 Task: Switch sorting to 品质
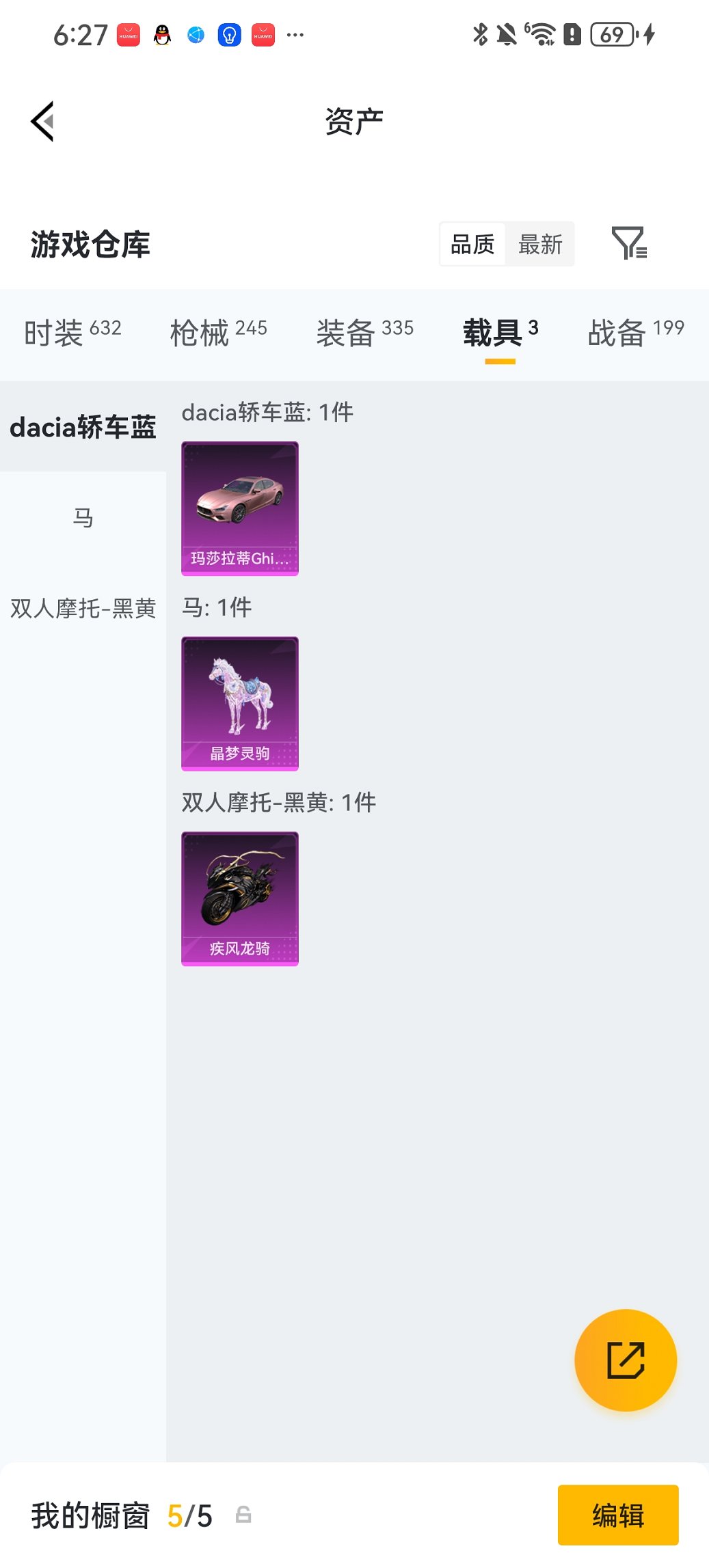tap(472, 244)
